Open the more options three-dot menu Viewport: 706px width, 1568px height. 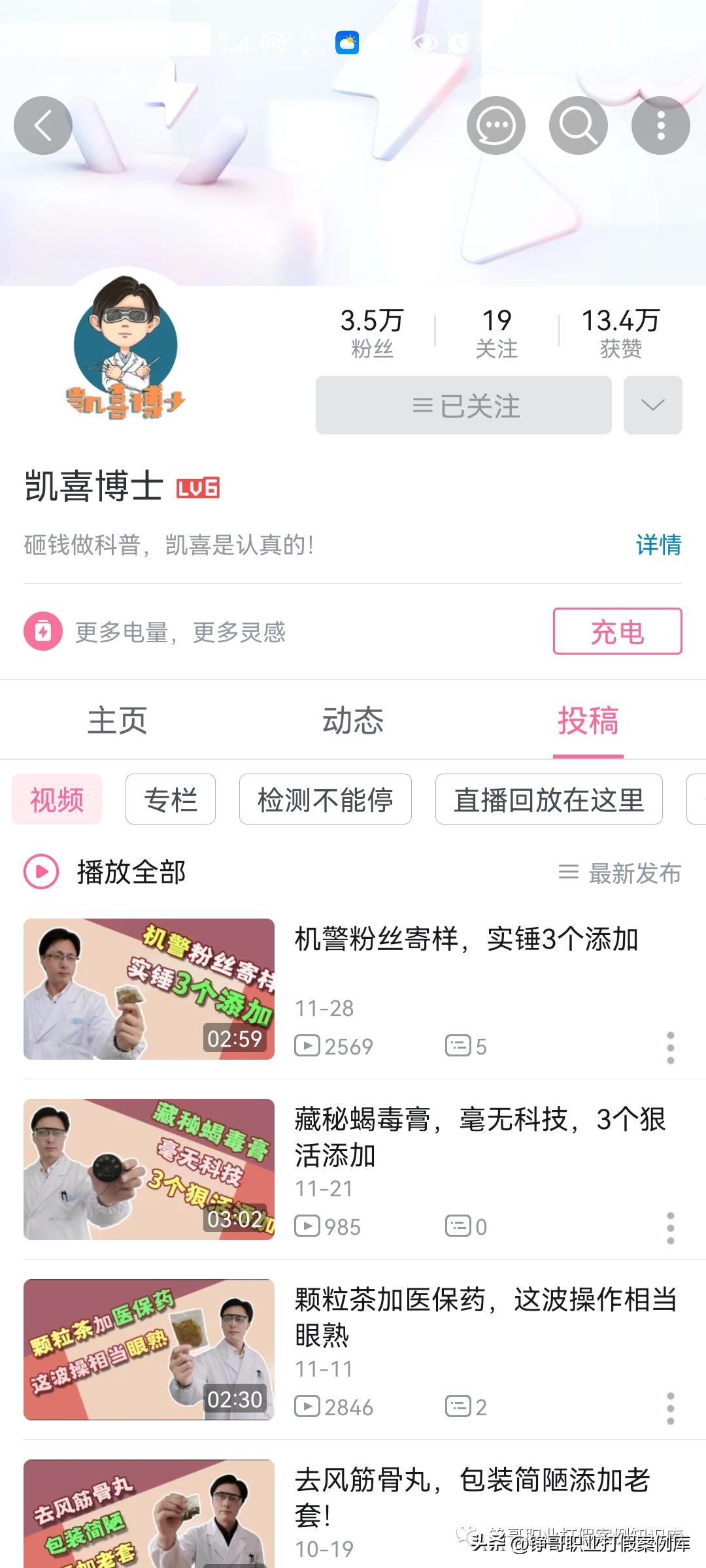point(660,125)
